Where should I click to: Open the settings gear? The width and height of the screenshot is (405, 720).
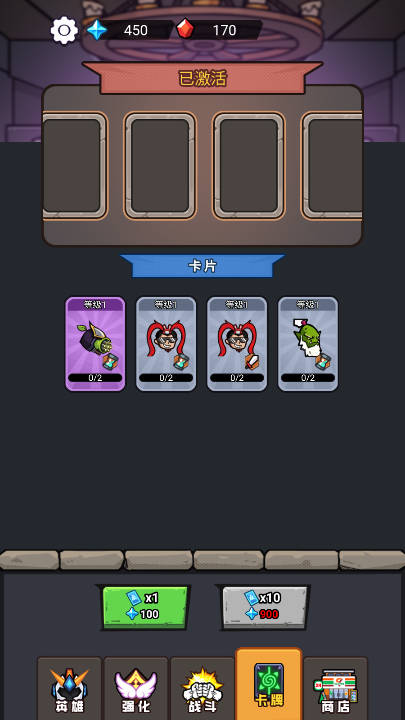[64, 30]
